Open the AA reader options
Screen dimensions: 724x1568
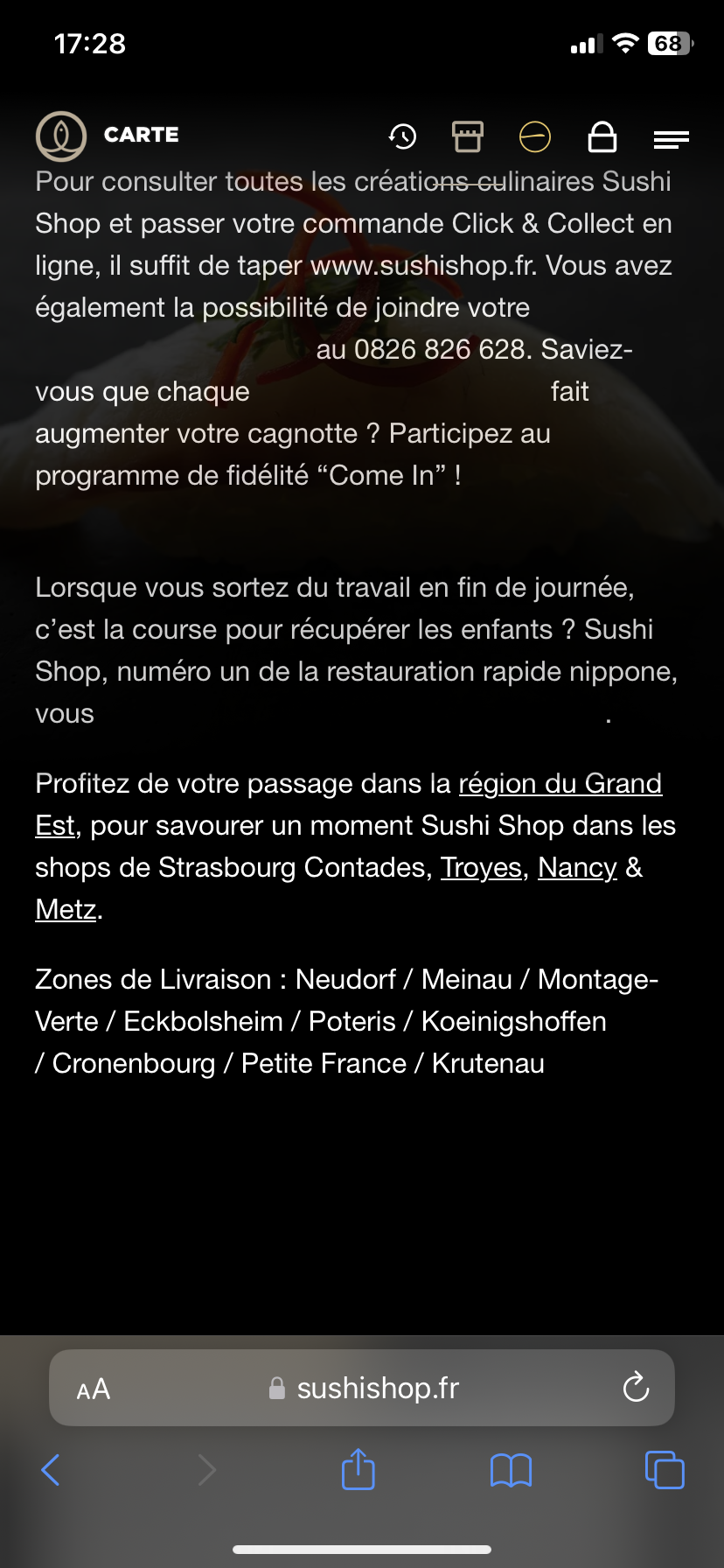[x=94, y=1389]
